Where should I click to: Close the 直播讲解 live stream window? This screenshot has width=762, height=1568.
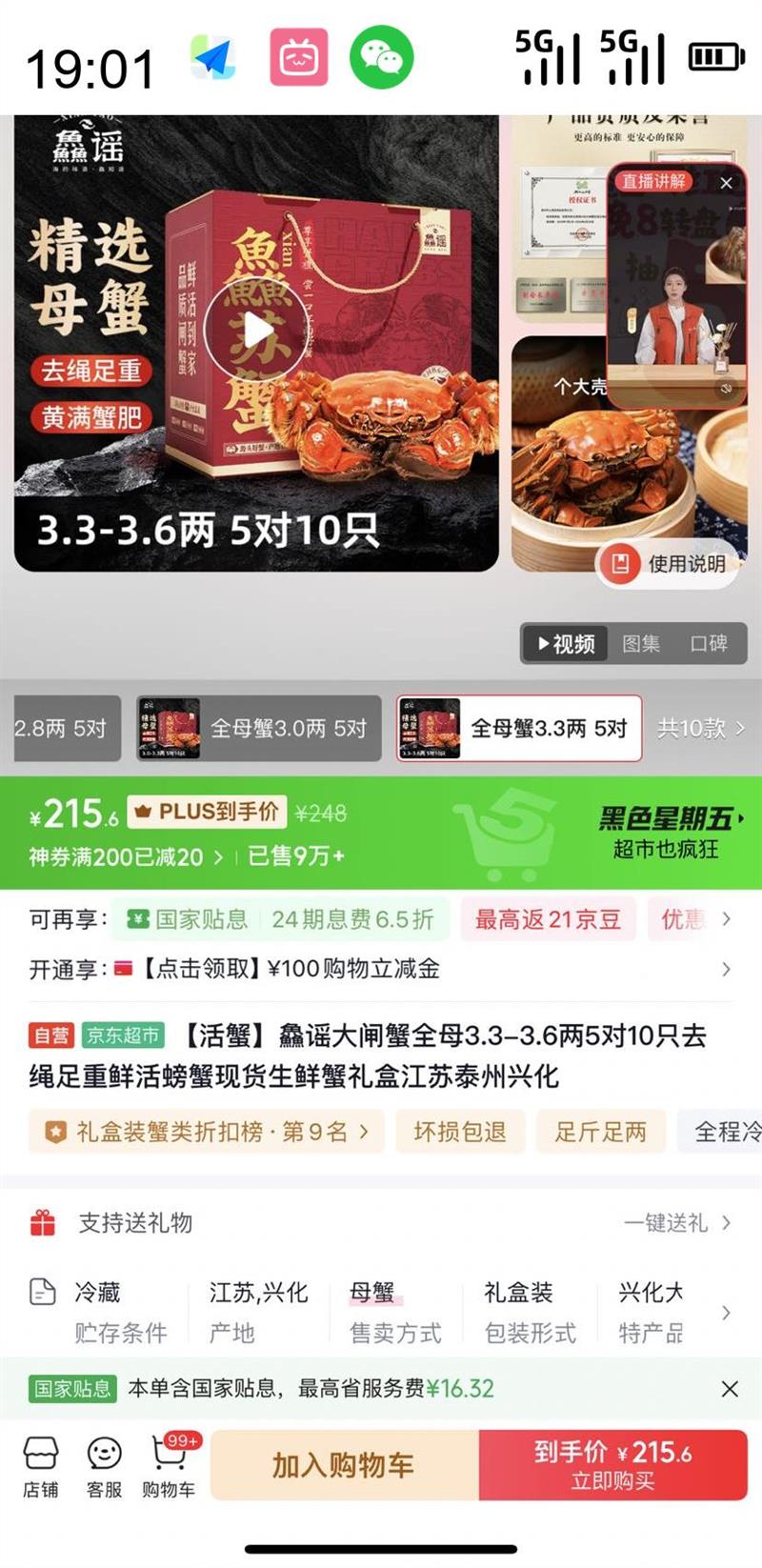coord(727,183)
